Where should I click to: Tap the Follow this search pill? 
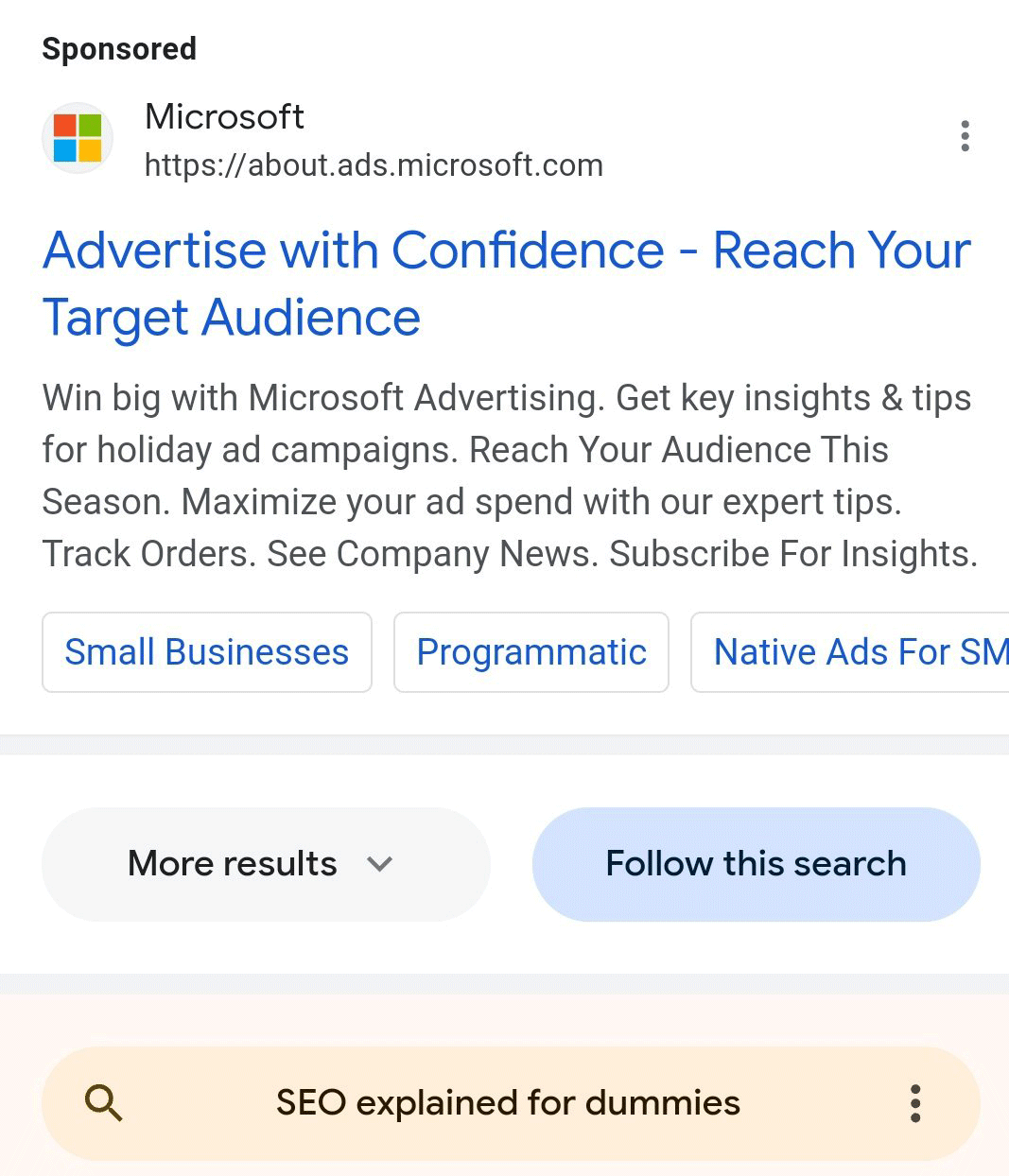coord(755,863)
